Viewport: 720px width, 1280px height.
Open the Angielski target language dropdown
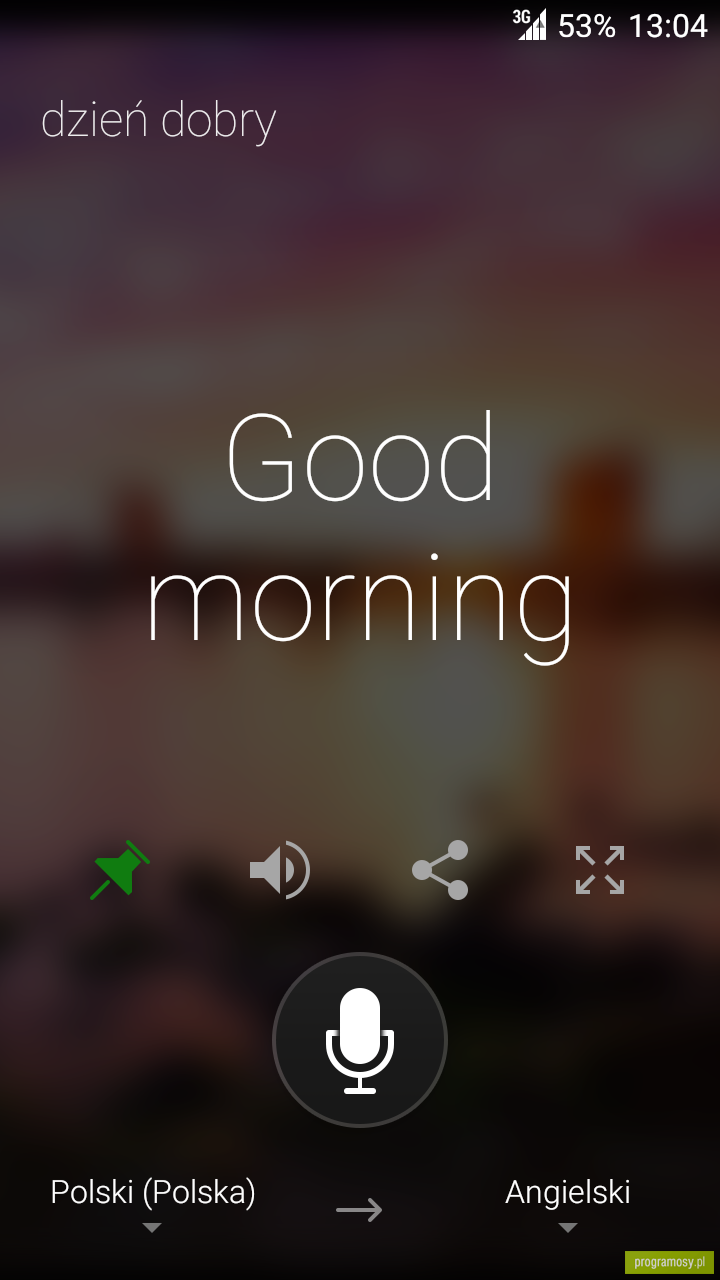point(567,1204)
